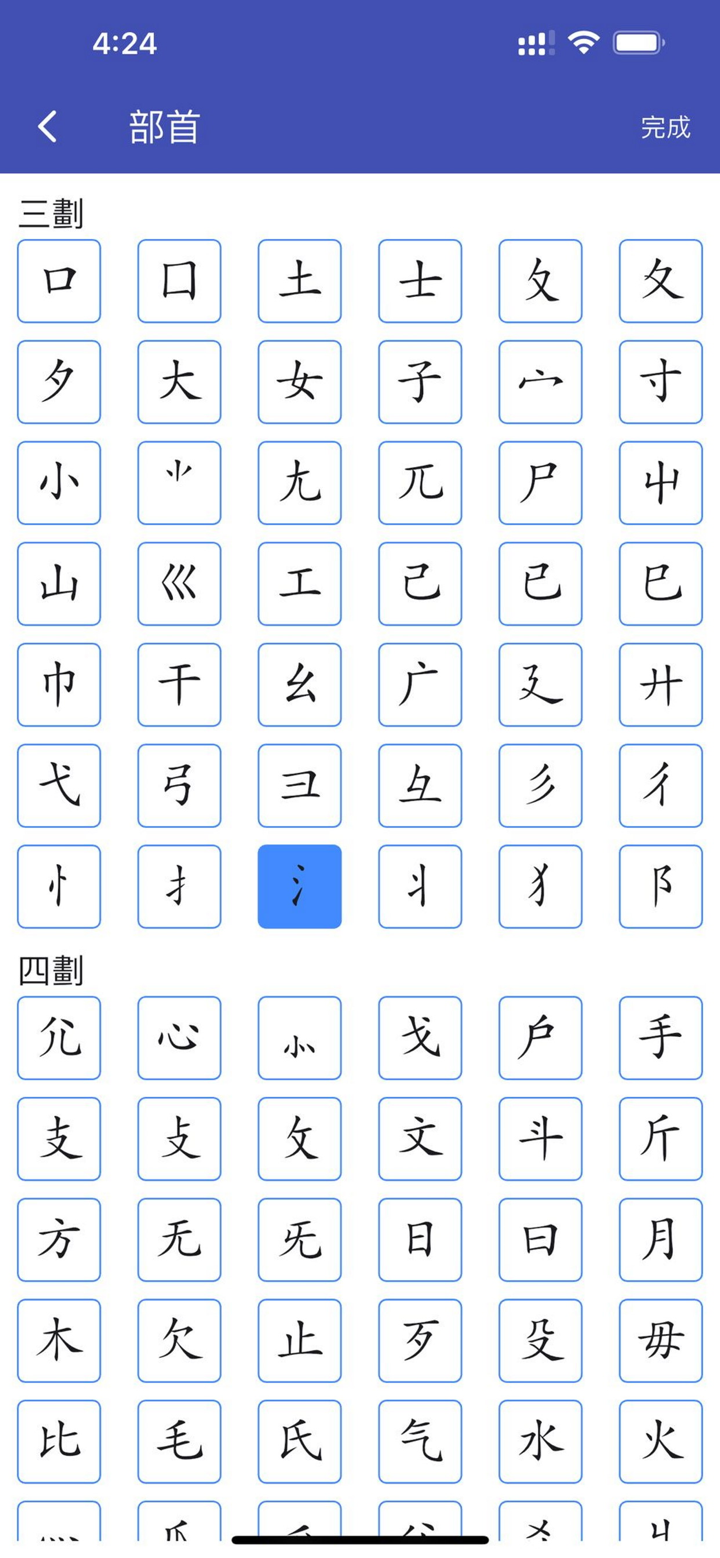720x1558 pixels.
Task: Select the 心 radical under 四劃
Action: tap(179, 1038)
